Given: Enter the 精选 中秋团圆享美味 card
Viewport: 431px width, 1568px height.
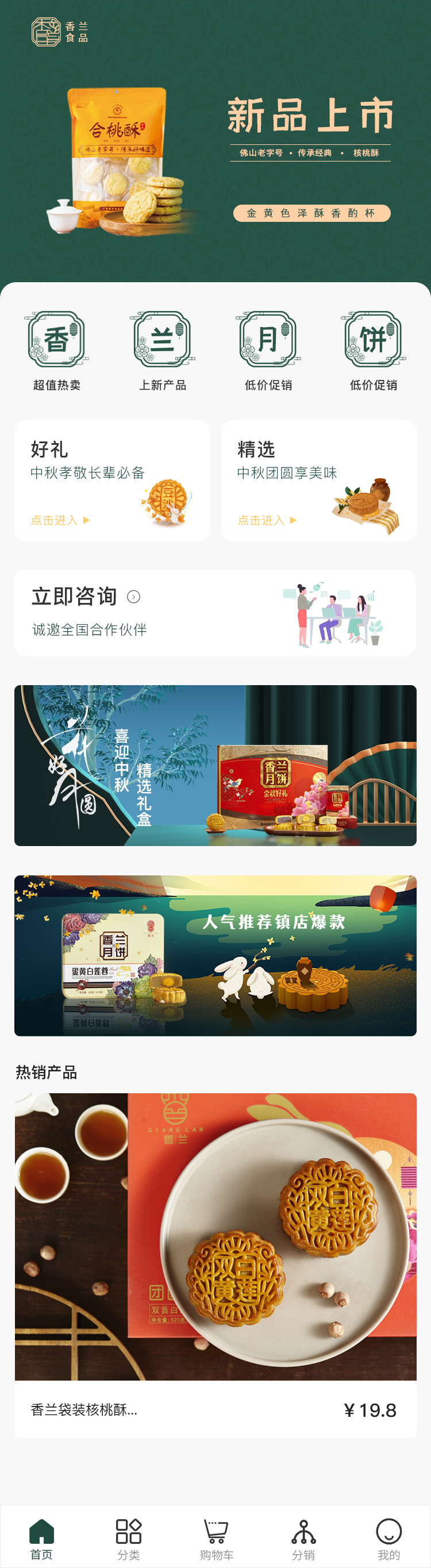Looking at the screenshot, I should tap(318, 481).
